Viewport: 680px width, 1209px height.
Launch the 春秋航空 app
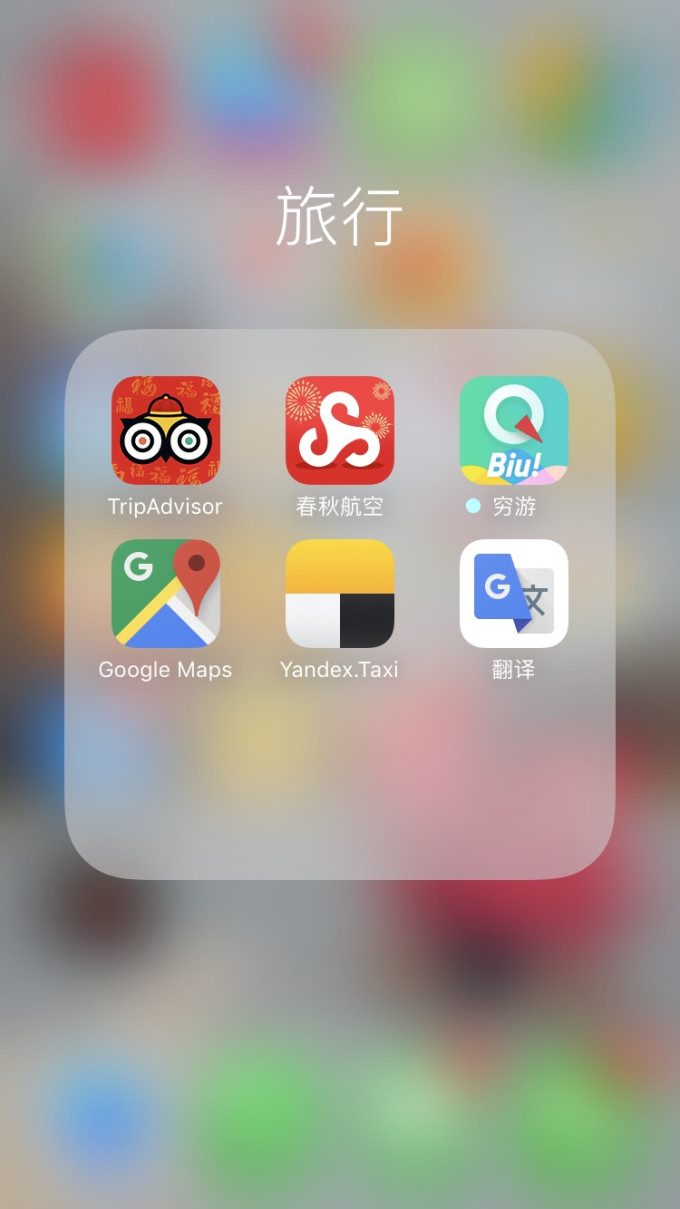339,430
